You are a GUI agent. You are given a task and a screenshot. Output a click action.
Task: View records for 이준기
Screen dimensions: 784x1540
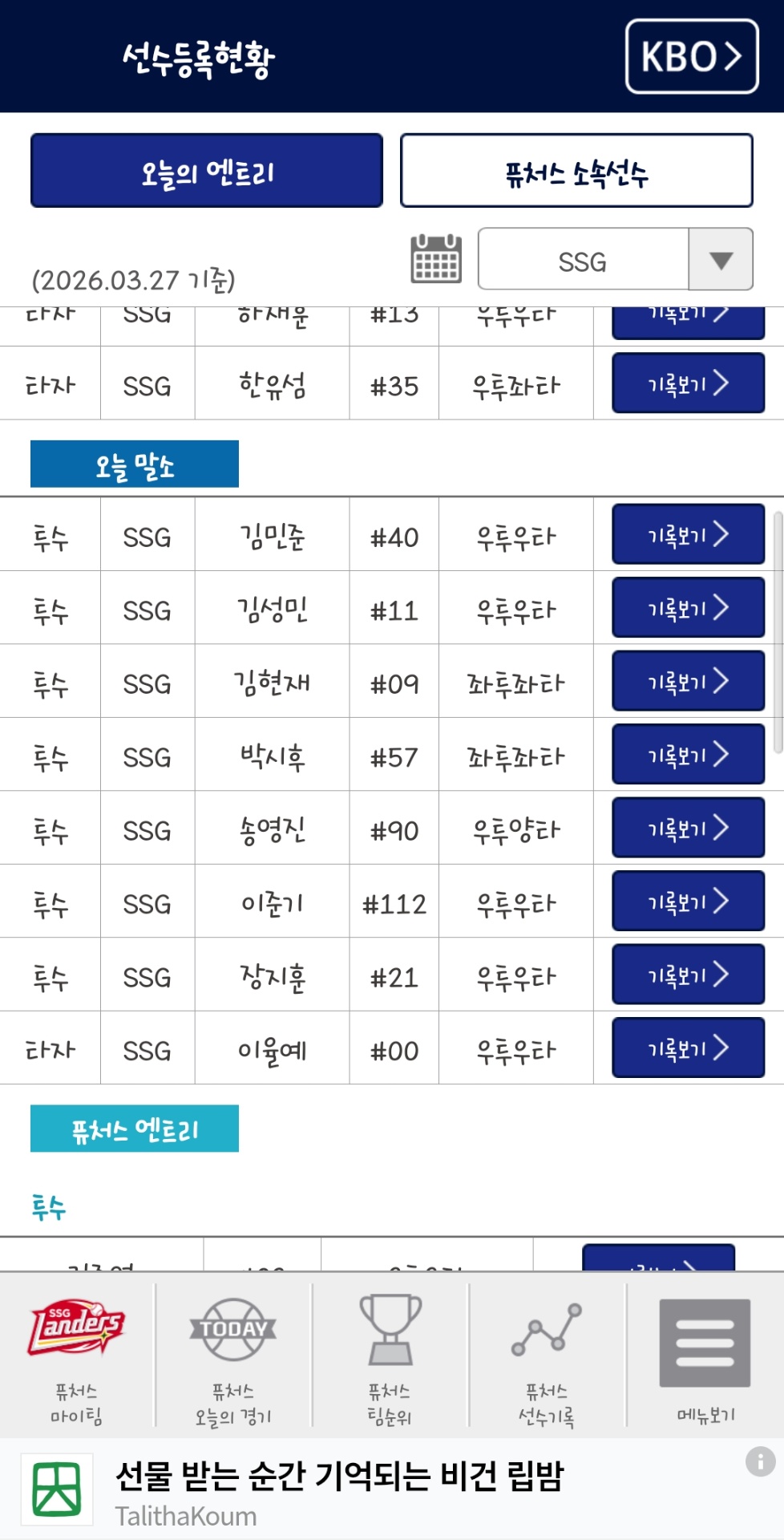[688, 902]
